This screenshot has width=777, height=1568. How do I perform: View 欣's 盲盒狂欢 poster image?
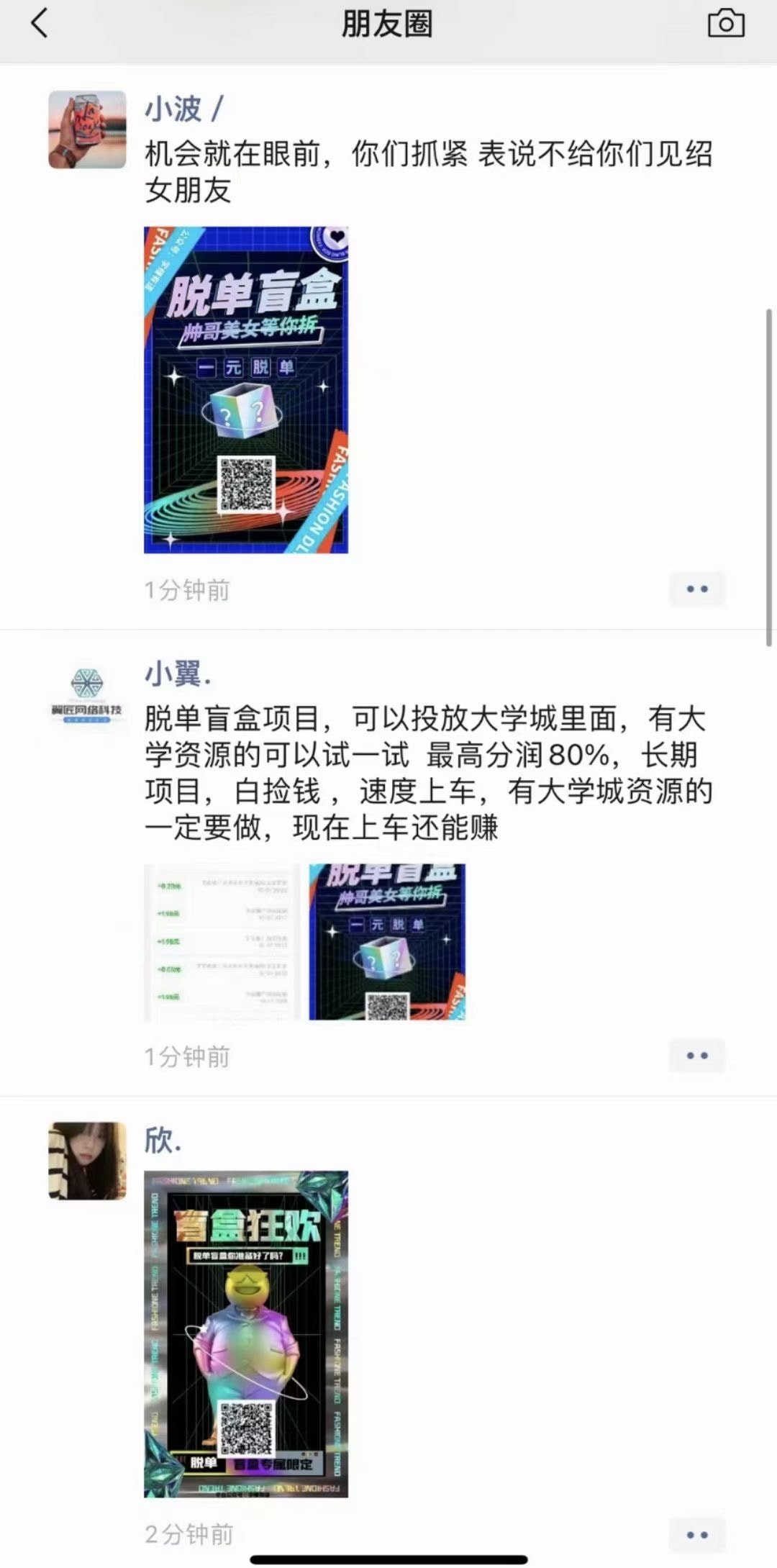pos(246,1334)
